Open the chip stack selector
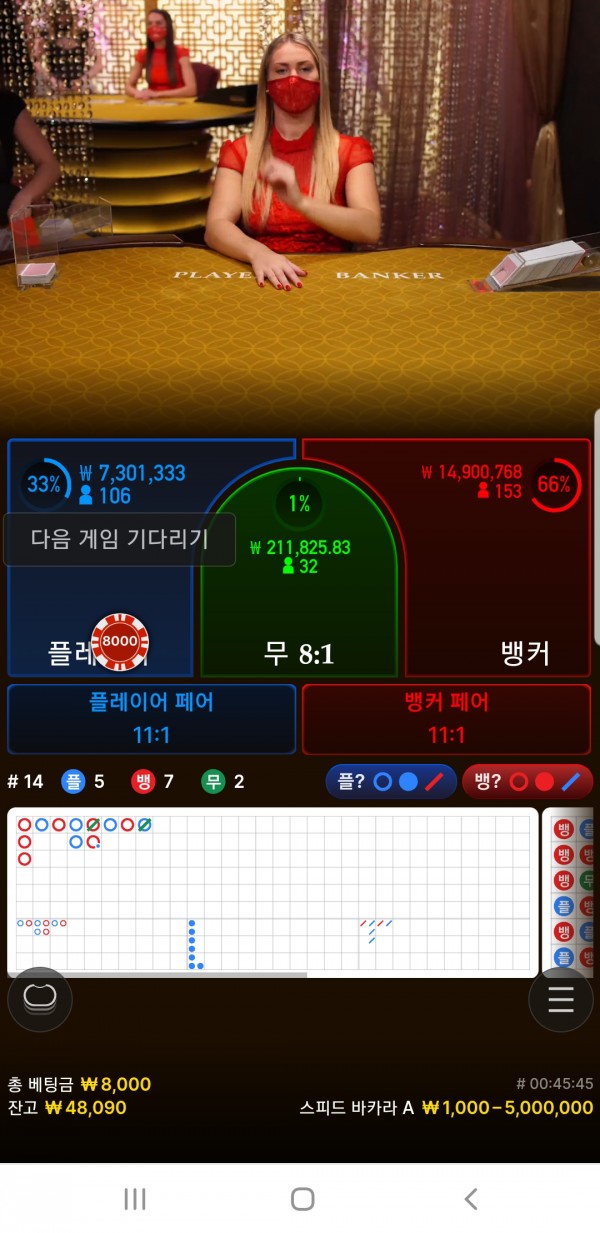The height and width of the screenshot is (1233, 600). [39, 999]
